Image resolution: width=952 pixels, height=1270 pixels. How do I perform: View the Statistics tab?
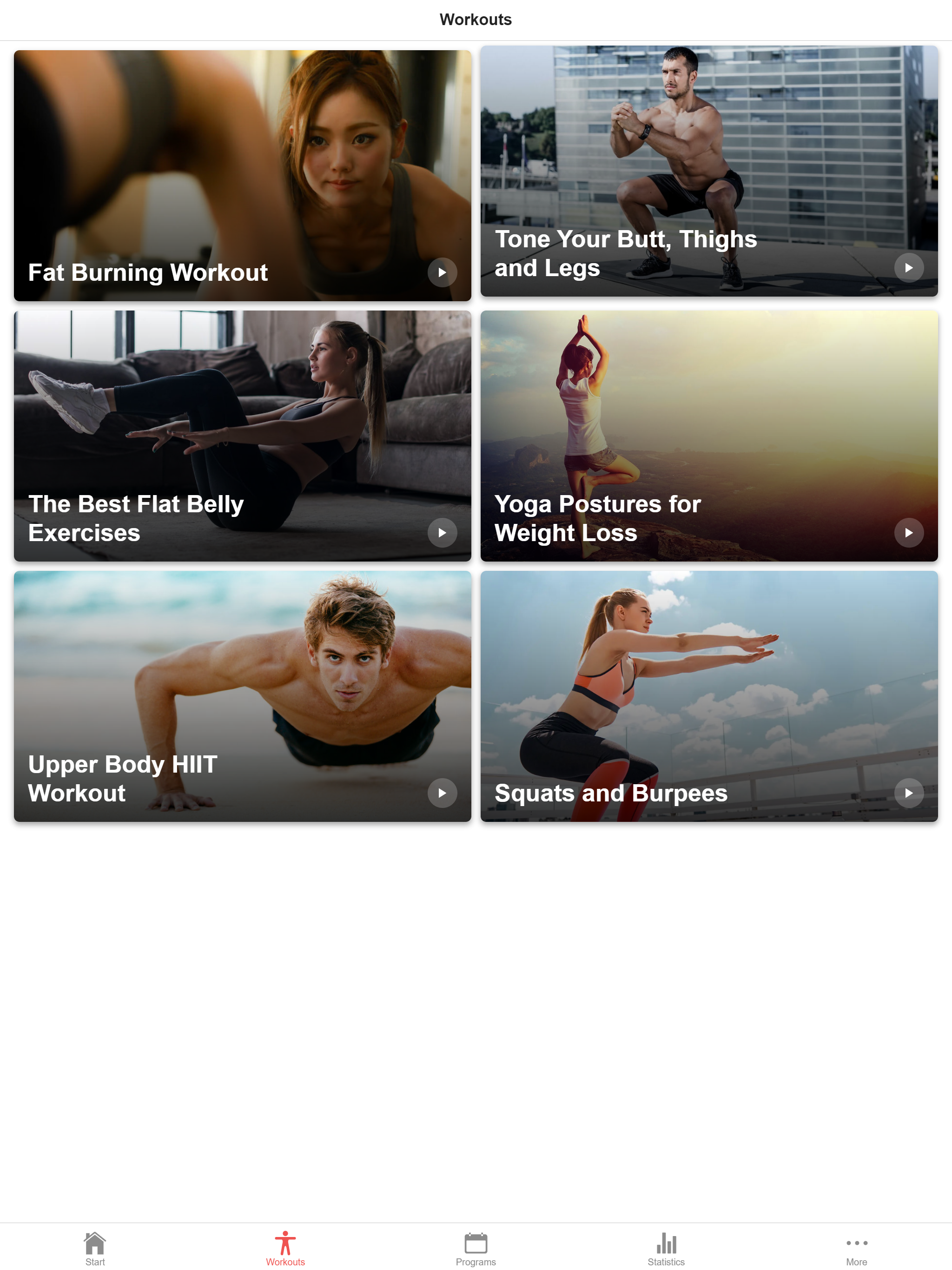(666, 1248)
